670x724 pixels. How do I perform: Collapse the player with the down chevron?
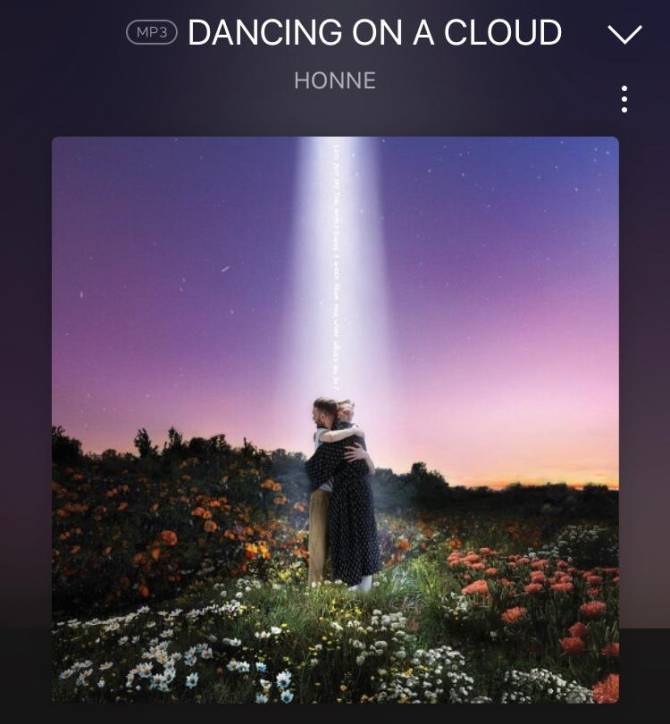pos(624,34)
